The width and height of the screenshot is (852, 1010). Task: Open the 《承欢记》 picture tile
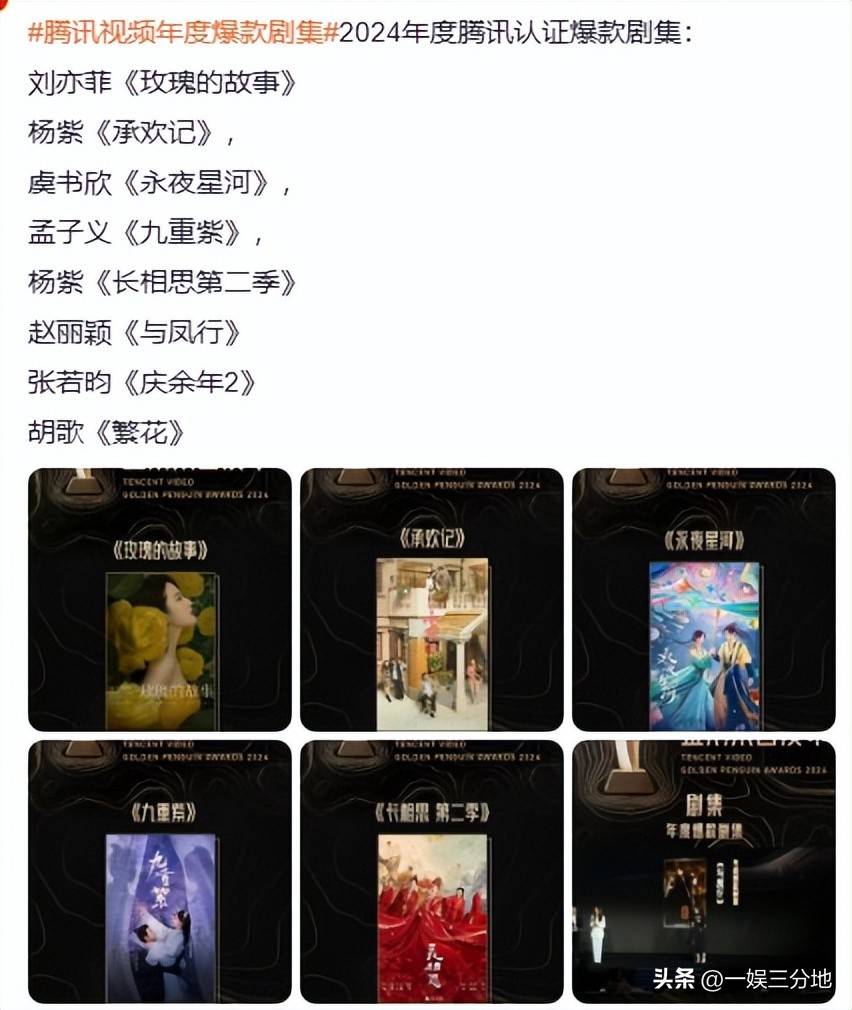[431, 600]
